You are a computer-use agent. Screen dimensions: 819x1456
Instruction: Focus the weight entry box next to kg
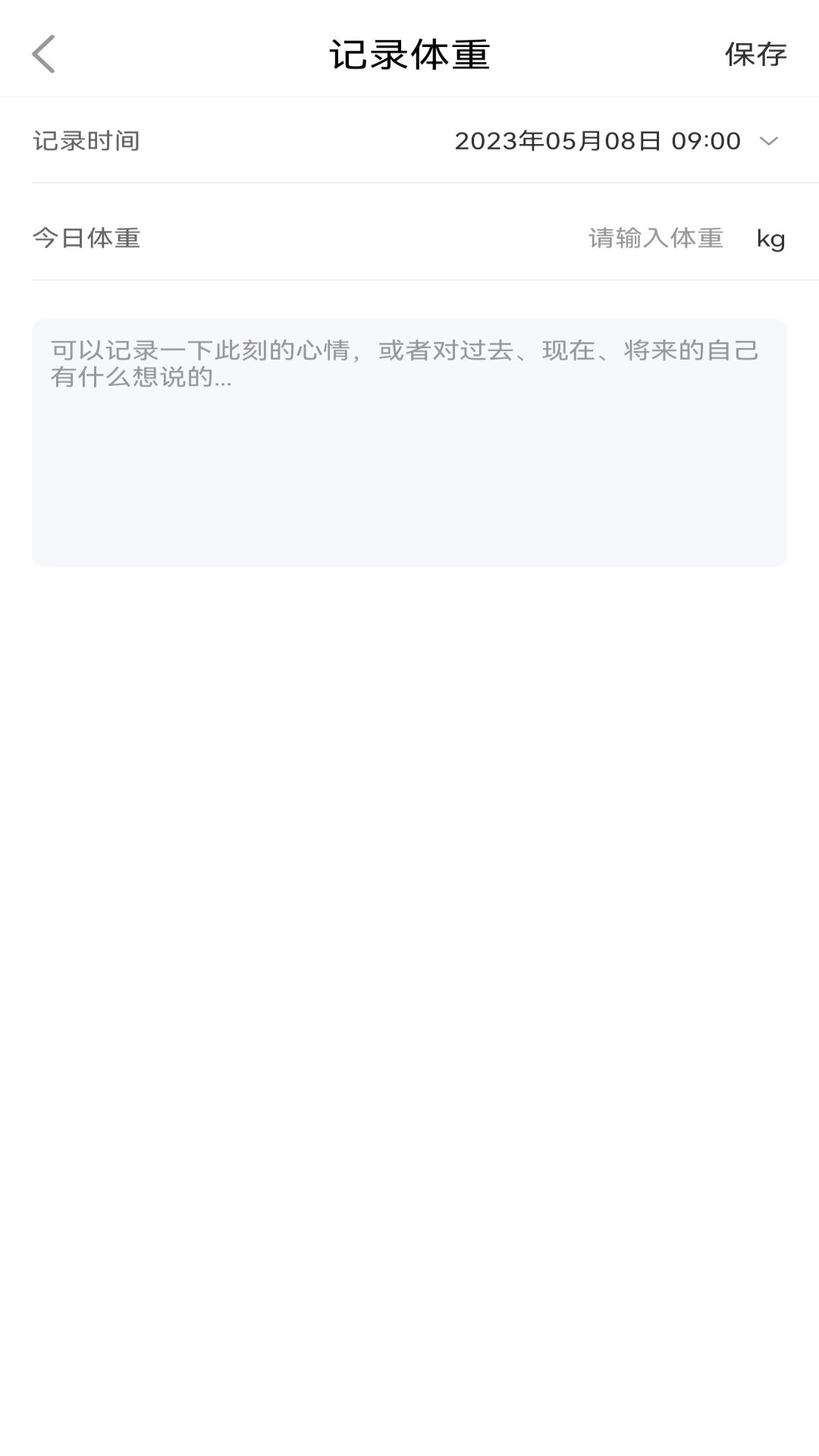[656, 238]
